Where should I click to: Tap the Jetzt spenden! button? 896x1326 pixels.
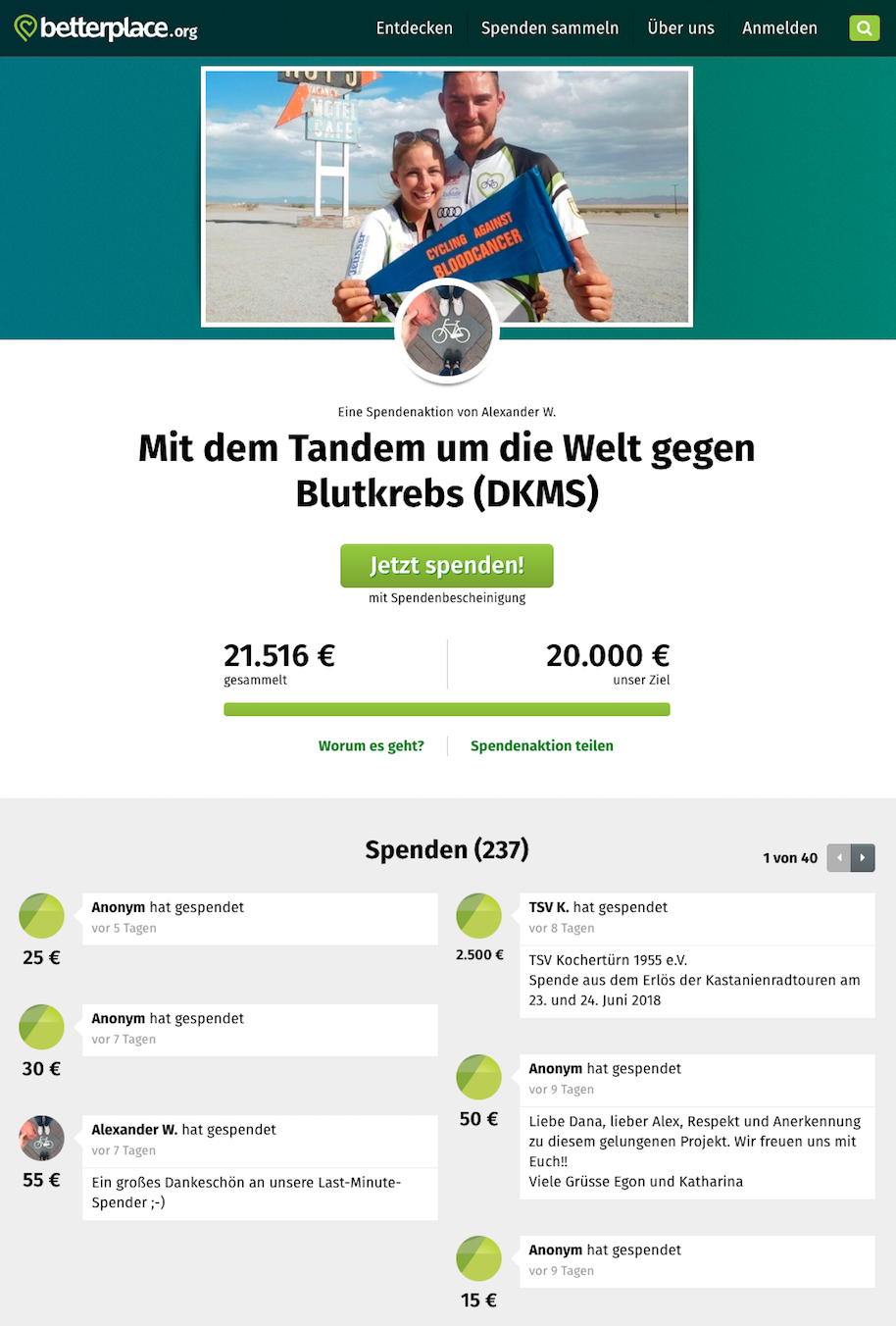(x=447, y=566)
